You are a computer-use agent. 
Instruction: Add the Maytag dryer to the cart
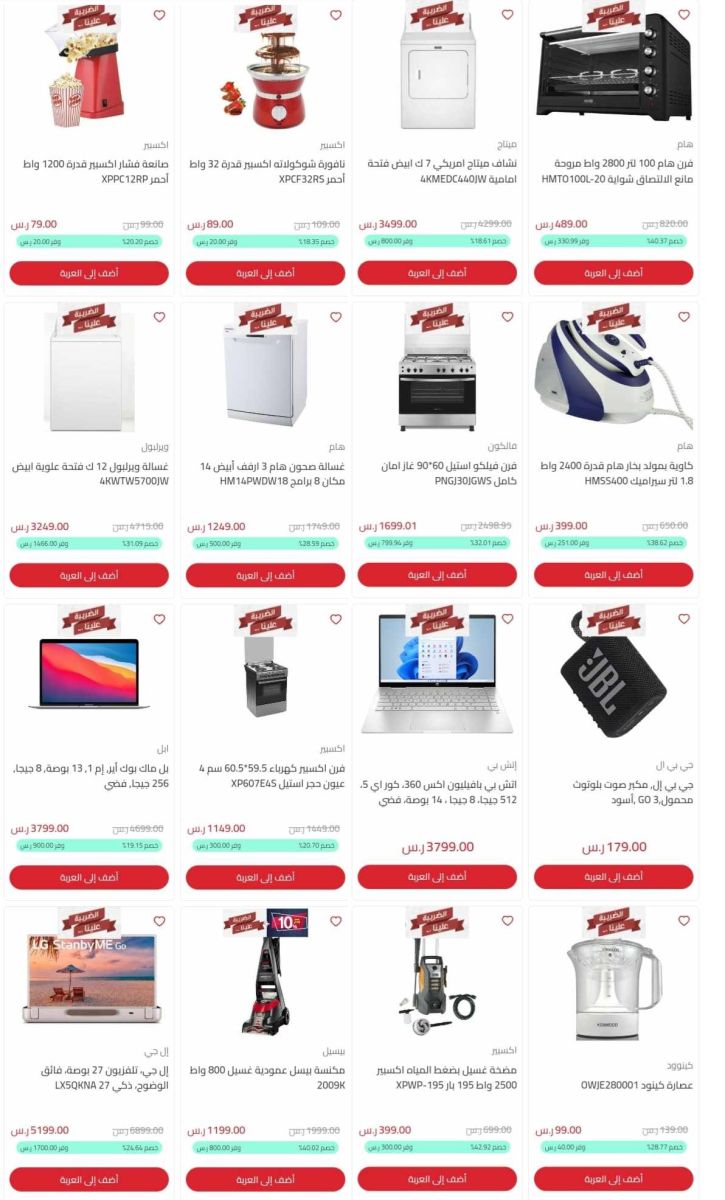click(437, 273)
